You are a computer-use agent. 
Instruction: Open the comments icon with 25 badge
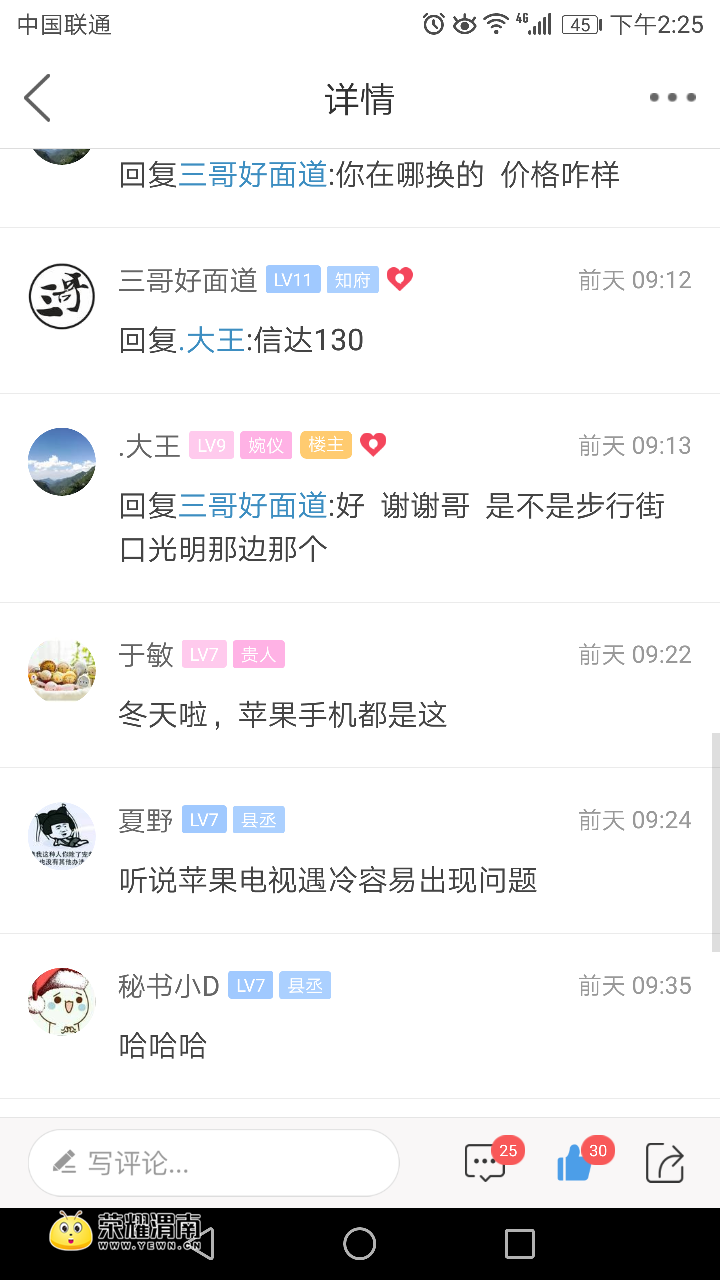coord(485,1163)
